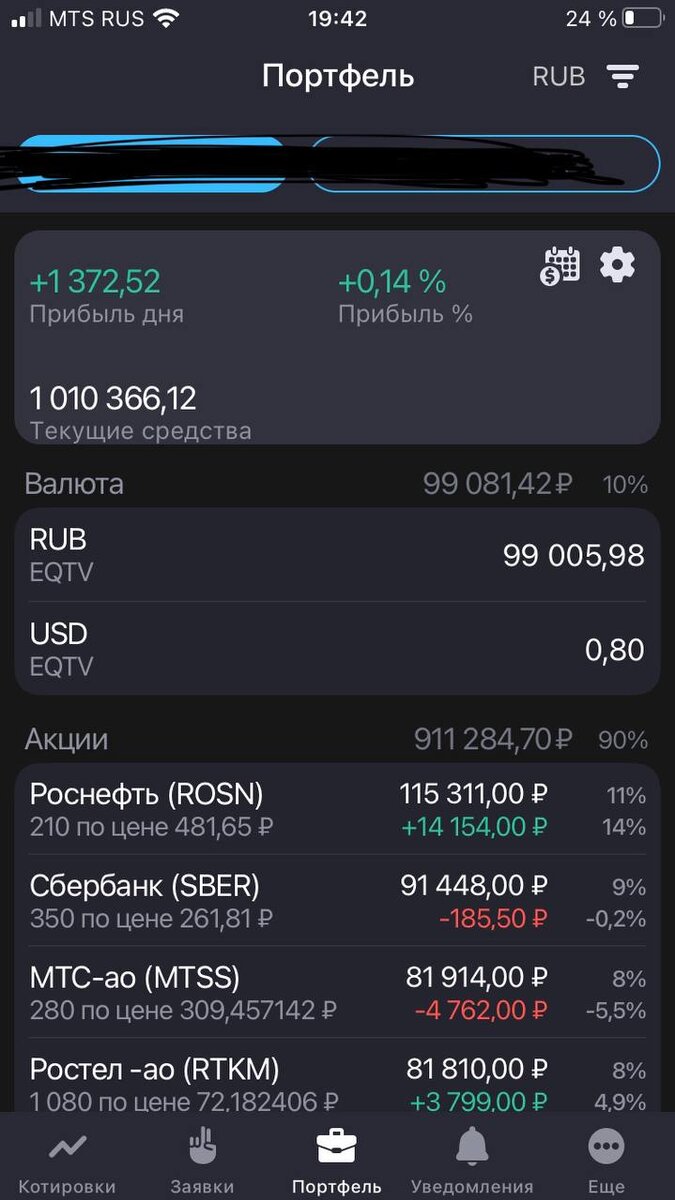Open the calendar with dollar icon
Image resolution: width=675 pixels, height=1200 pixels.
pyautogui.click(x=562, y=266)
